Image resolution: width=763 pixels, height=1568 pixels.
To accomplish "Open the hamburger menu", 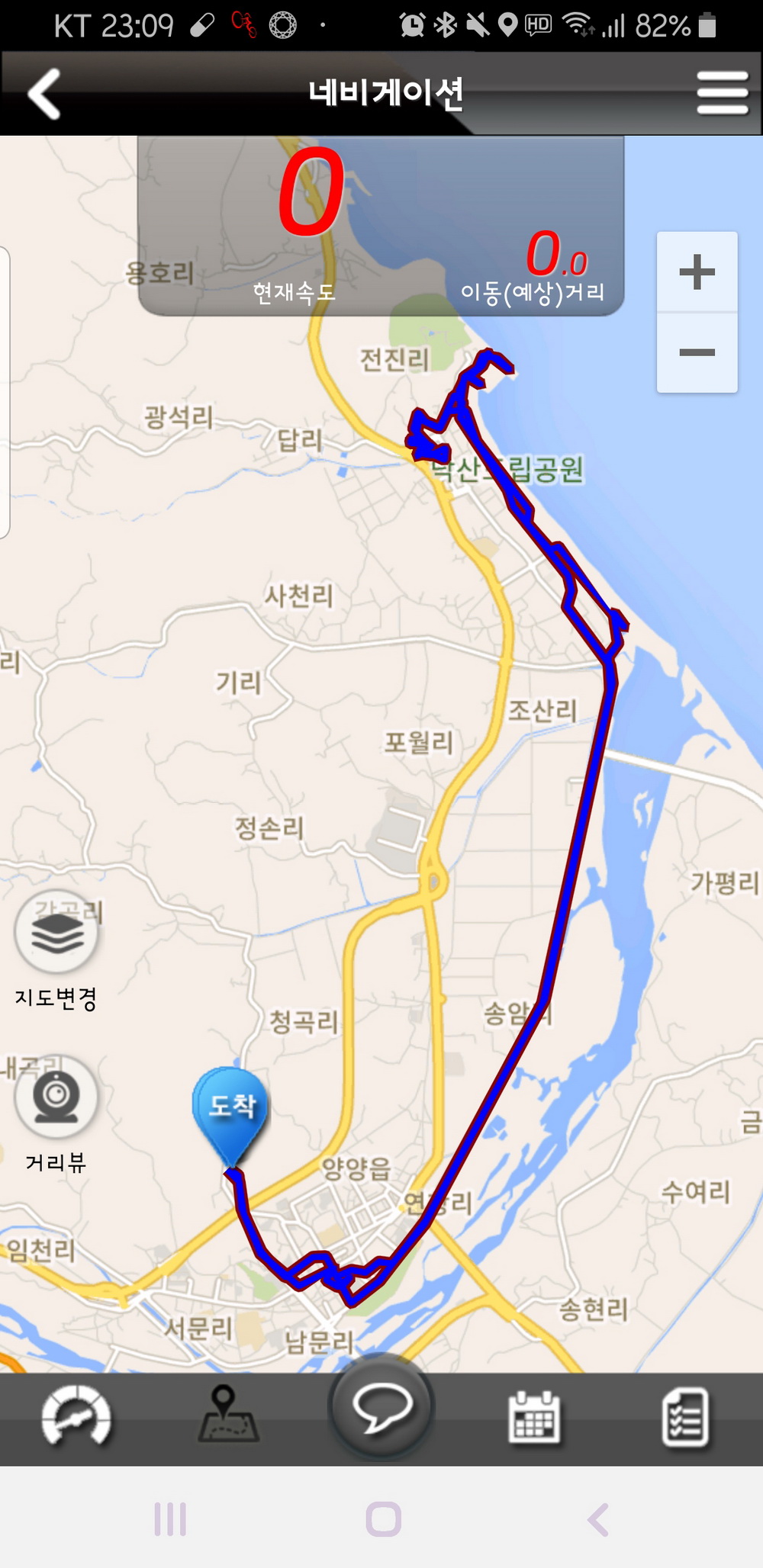I will point(722,93).
